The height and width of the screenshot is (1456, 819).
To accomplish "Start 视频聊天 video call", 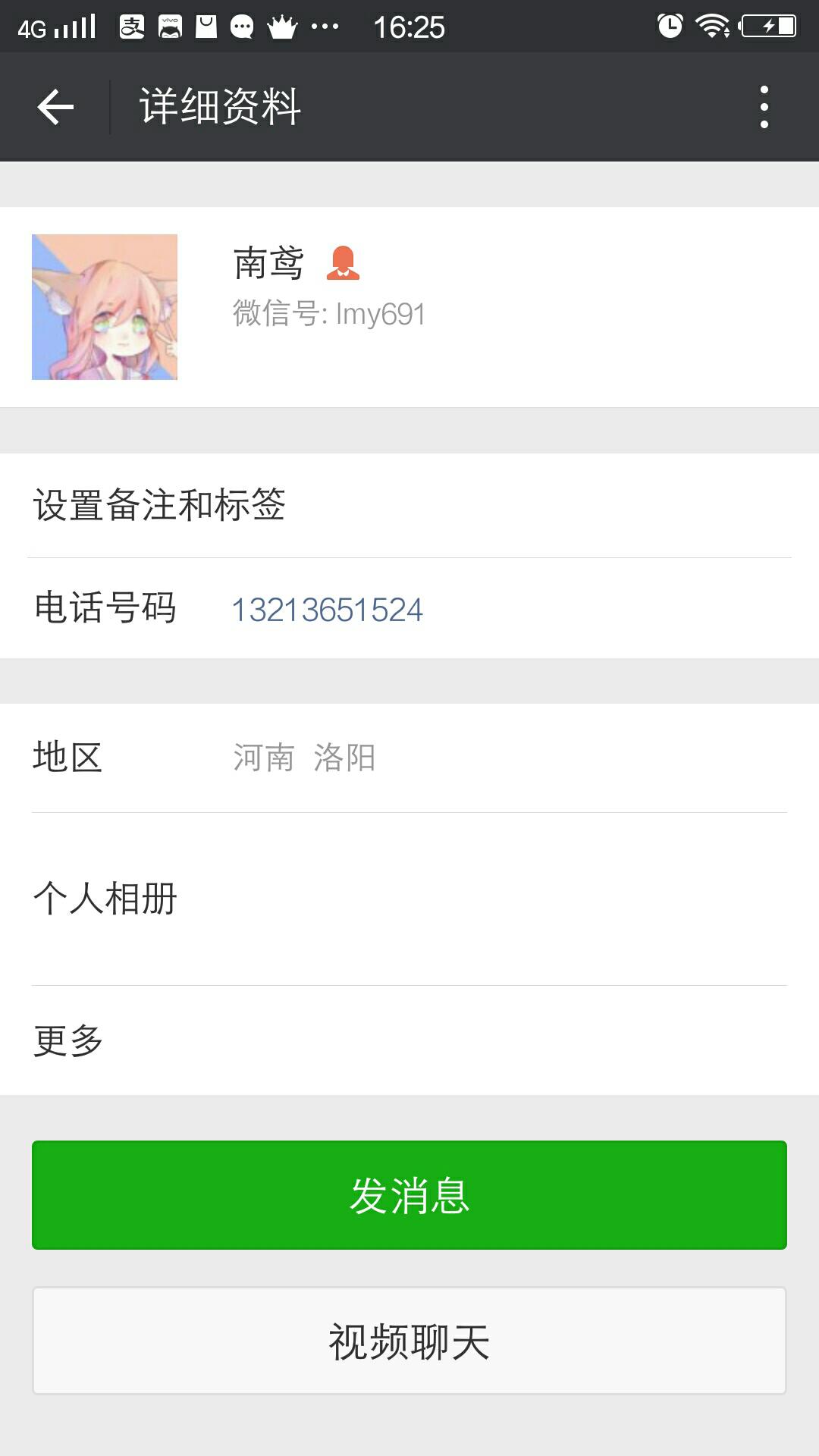I will [409, 1341].
